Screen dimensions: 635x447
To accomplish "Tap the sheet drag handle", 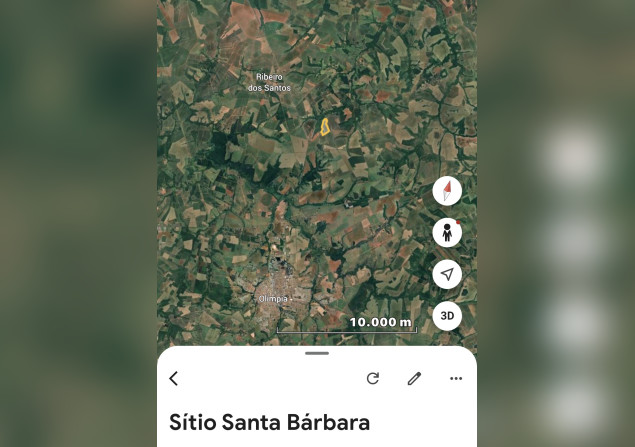I will tap(317, 353).
